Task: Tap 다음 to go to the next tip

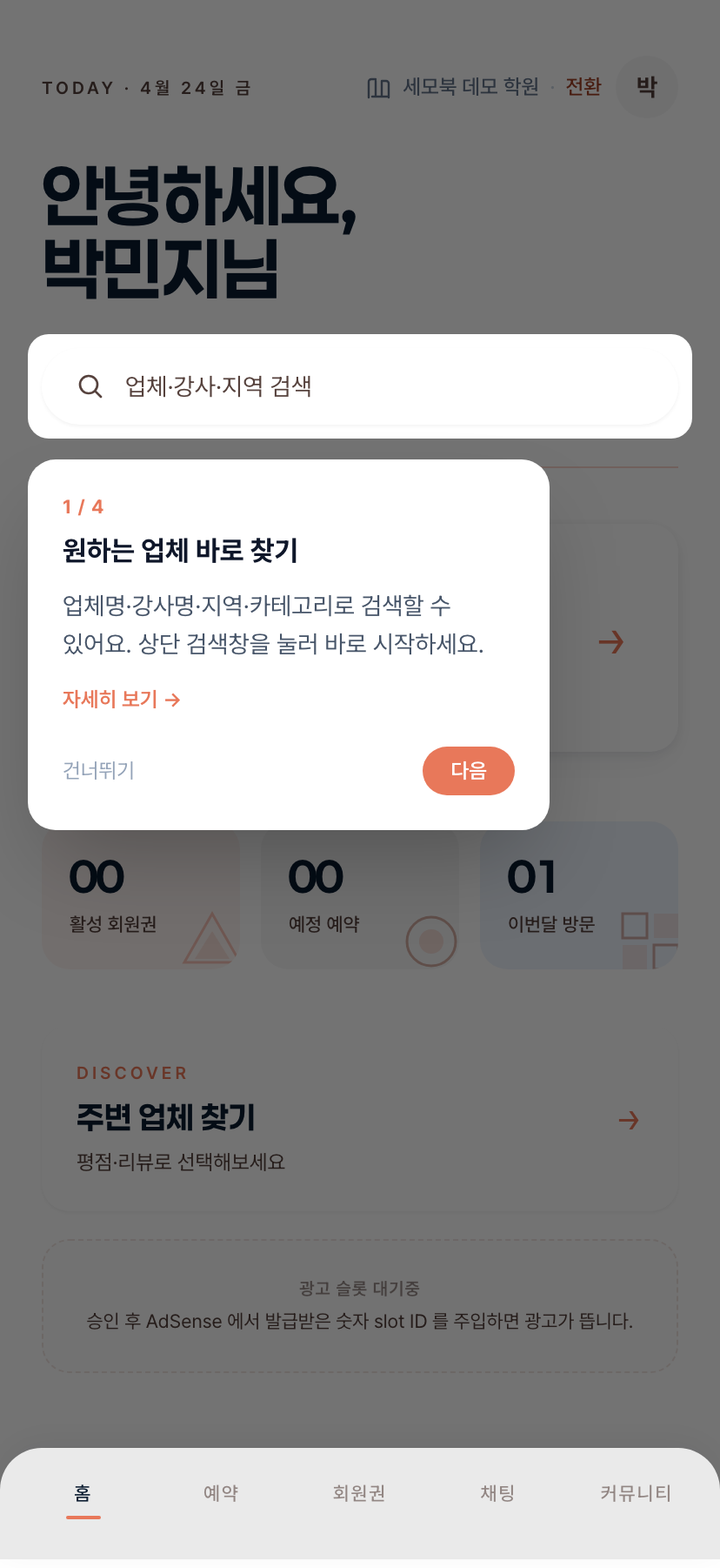Action: 468,771
